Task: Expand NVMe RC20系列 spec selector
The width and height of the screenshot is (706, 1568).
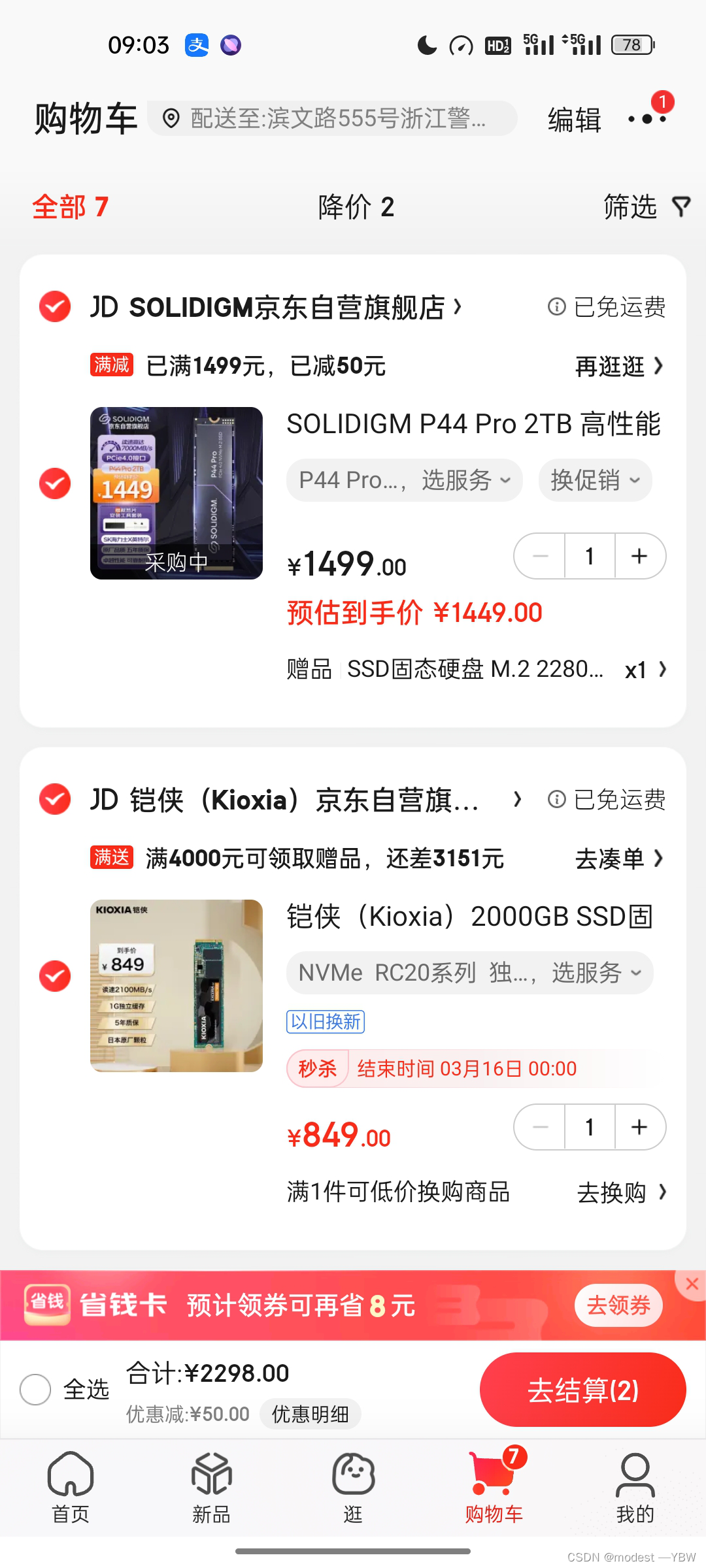Action: (469, 973)
